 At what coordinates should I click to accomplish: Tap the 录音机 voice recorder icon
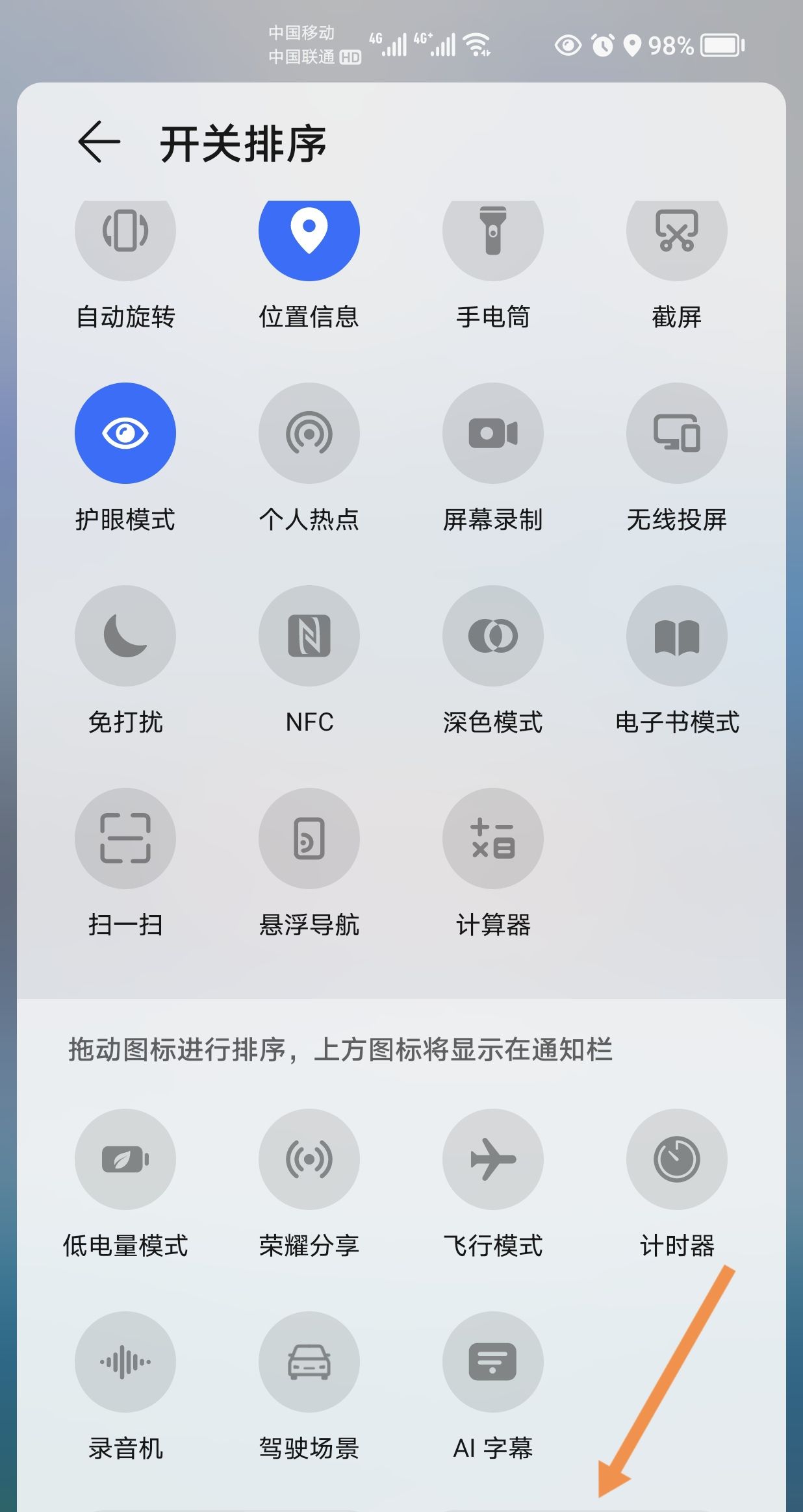[x=125, y=1364]
